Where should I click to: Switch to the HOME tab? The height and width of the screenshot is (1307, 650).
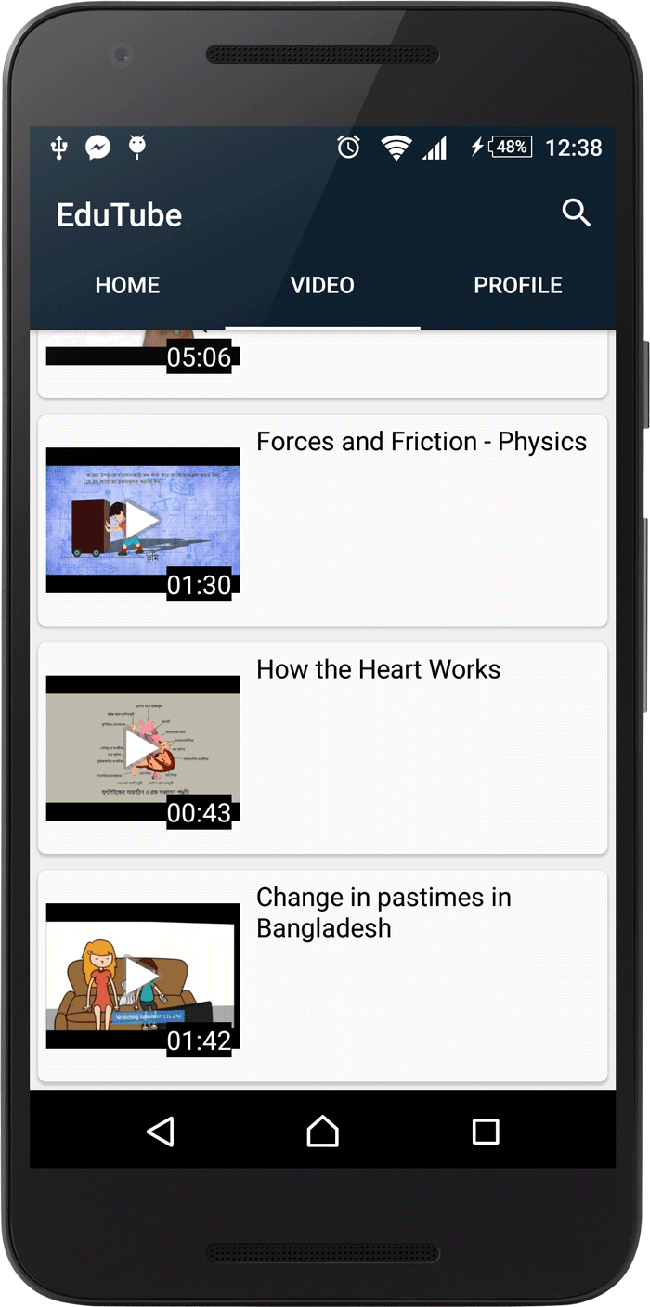point(128,285)
